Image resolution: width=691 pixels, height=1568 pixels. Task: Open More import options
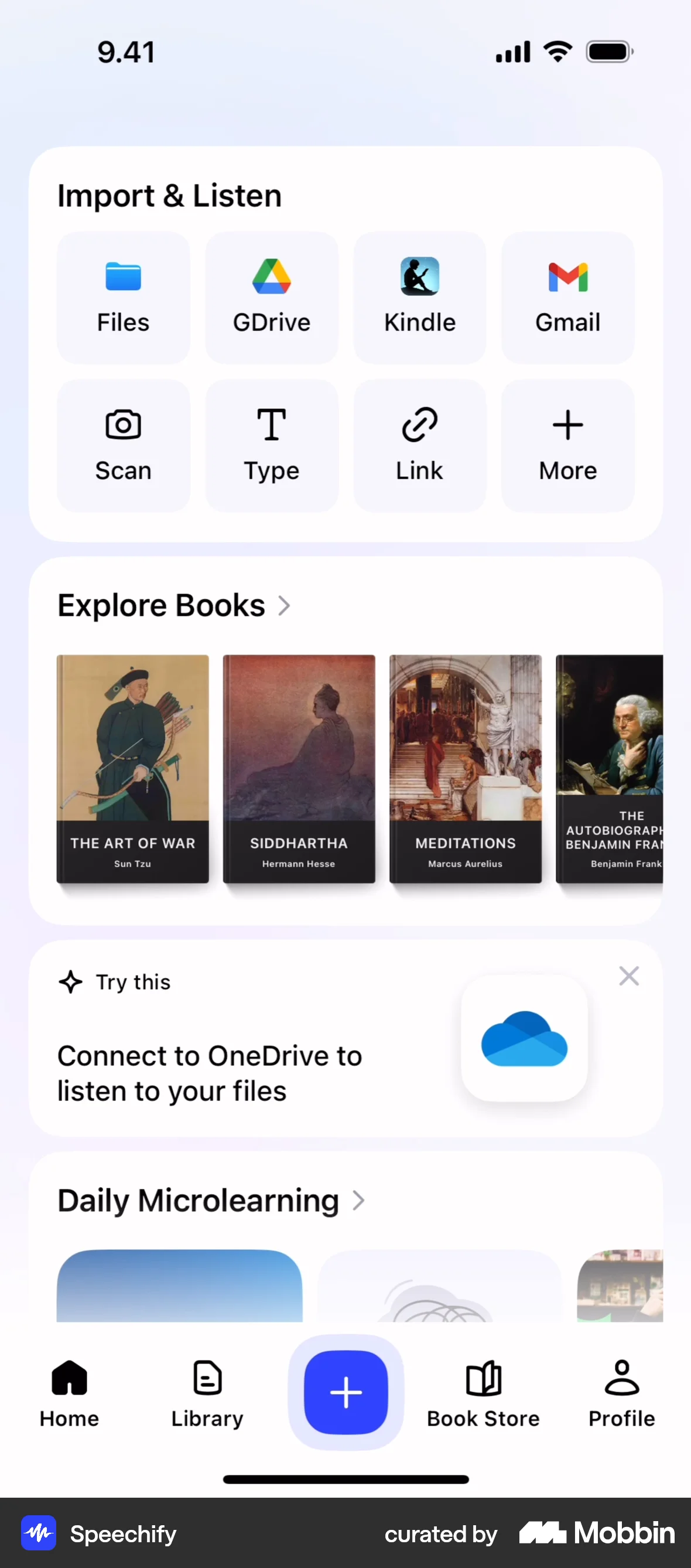(567, 444)
